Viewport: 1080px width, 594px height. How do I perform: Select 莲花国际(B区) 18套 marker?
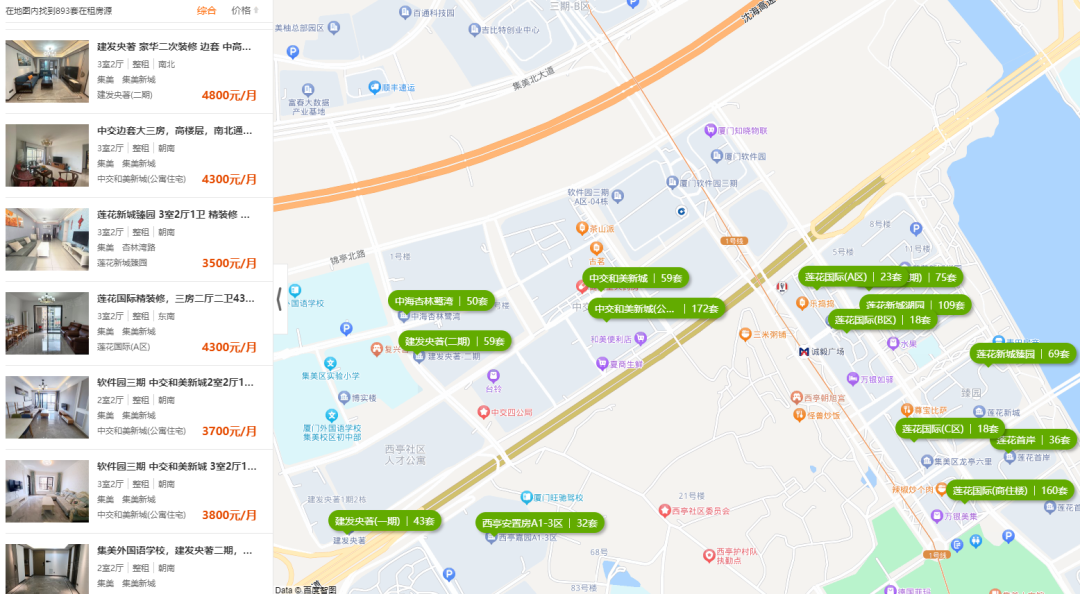[880, 320]
